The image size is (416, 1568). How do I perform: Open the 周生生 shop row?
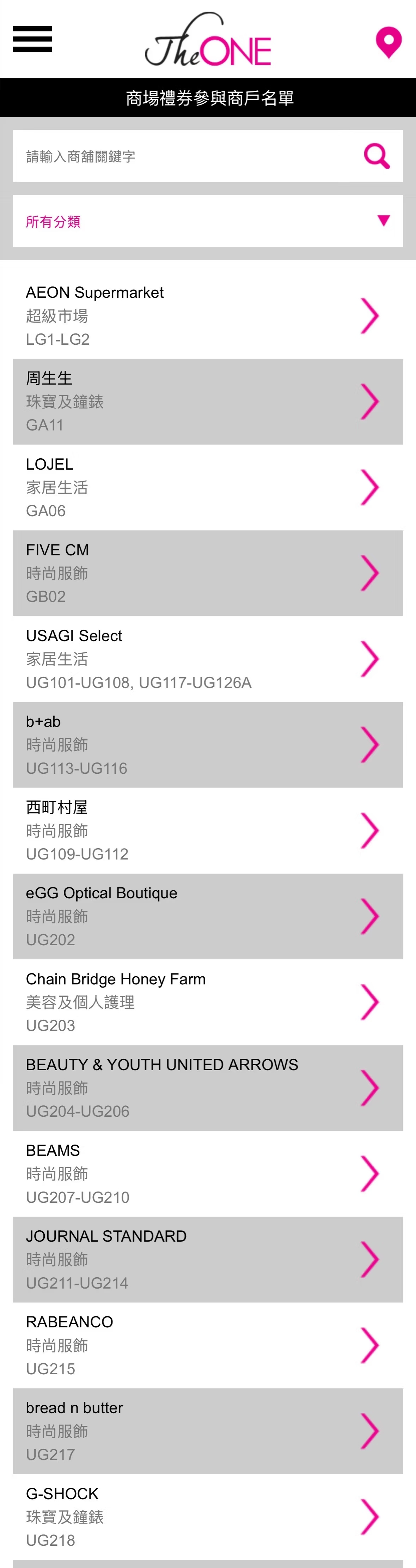pos(207,401)
